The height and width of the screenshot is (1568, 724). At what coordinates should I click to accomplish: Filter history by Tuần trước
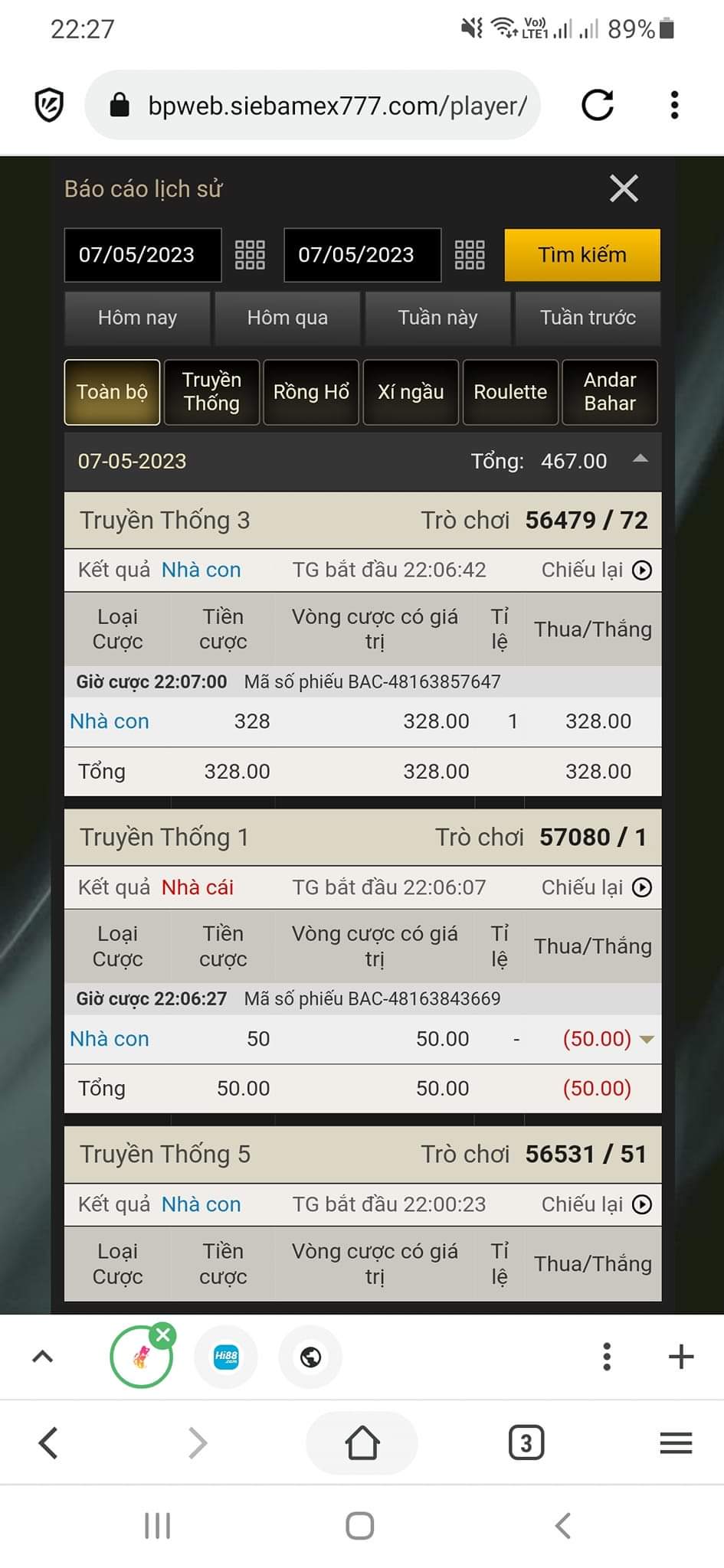click(588, 318)
